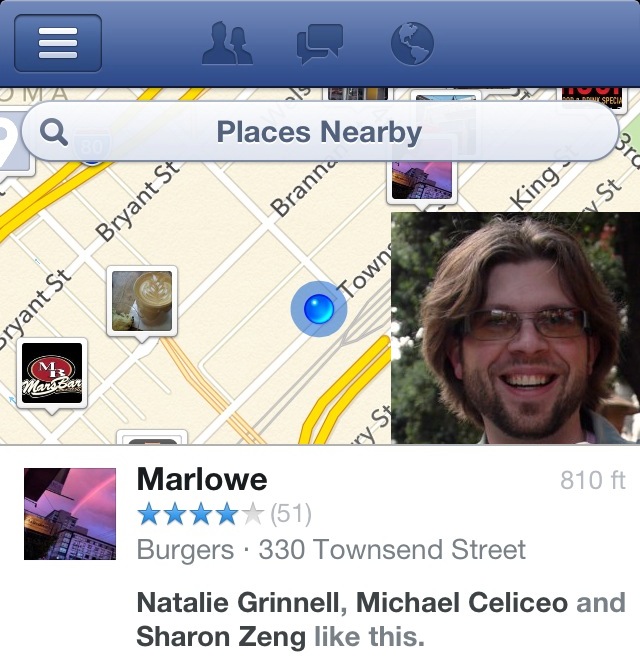
Task: Open the side menu drawer
Action: pyautogui.click(x=57, y=44)
